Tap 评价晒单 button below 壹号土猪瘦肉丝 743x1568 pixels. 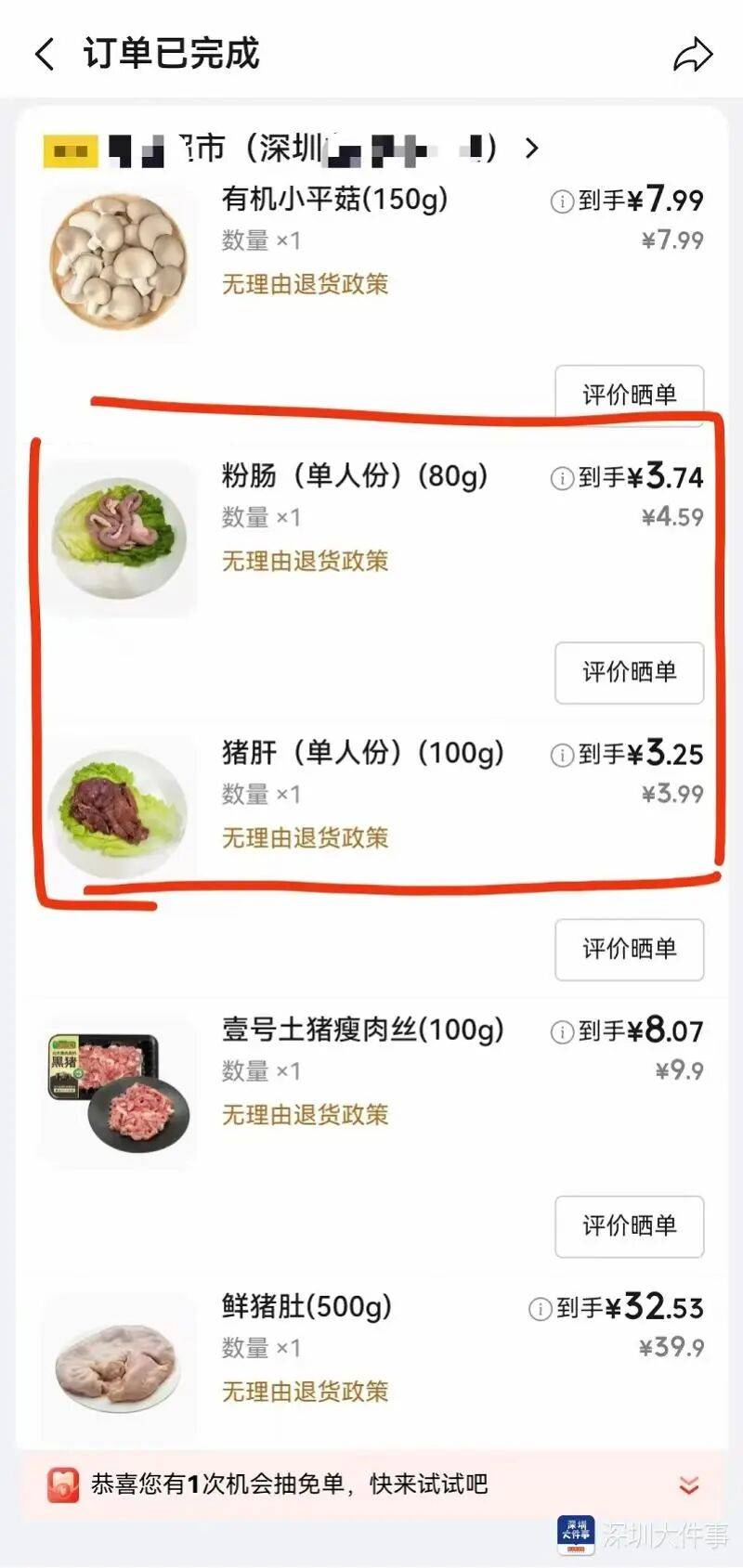pyautogui.click(x=629, y=1227)
